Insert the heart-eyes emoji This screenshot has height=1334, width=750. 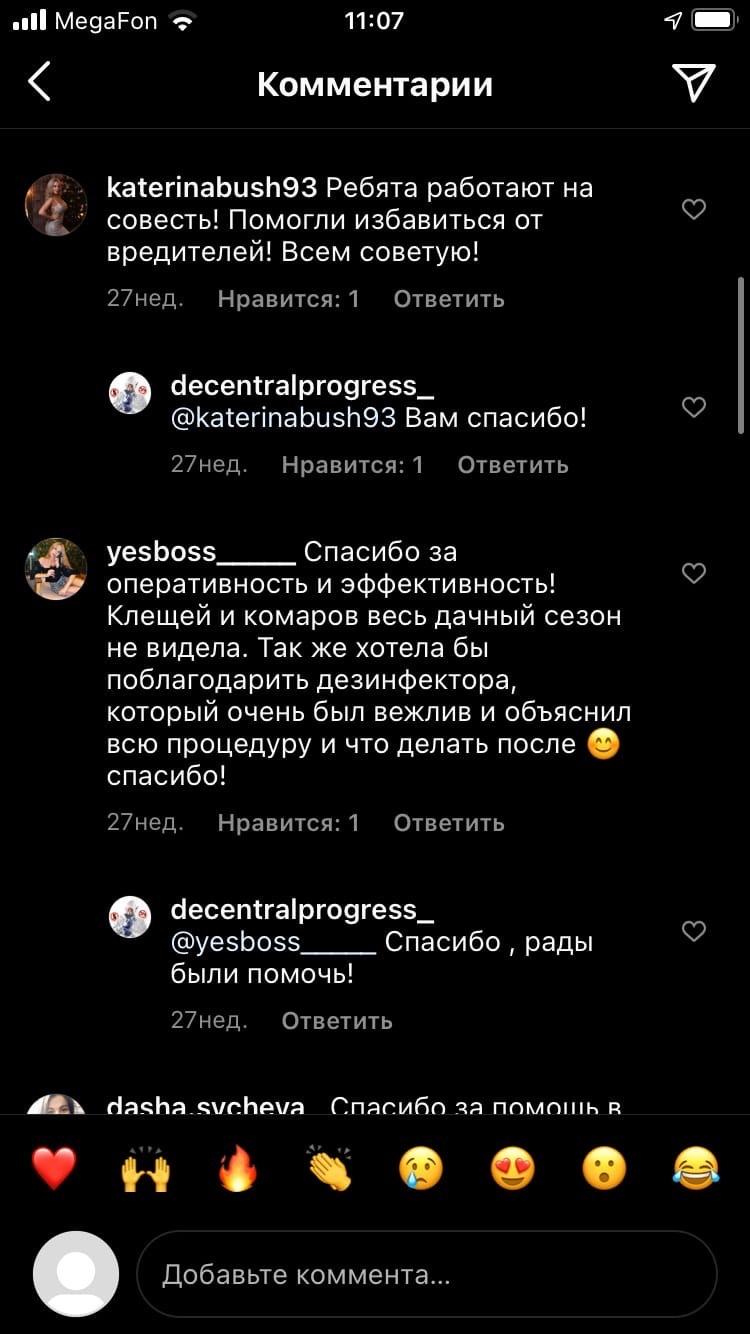[x=513, y=1168]
